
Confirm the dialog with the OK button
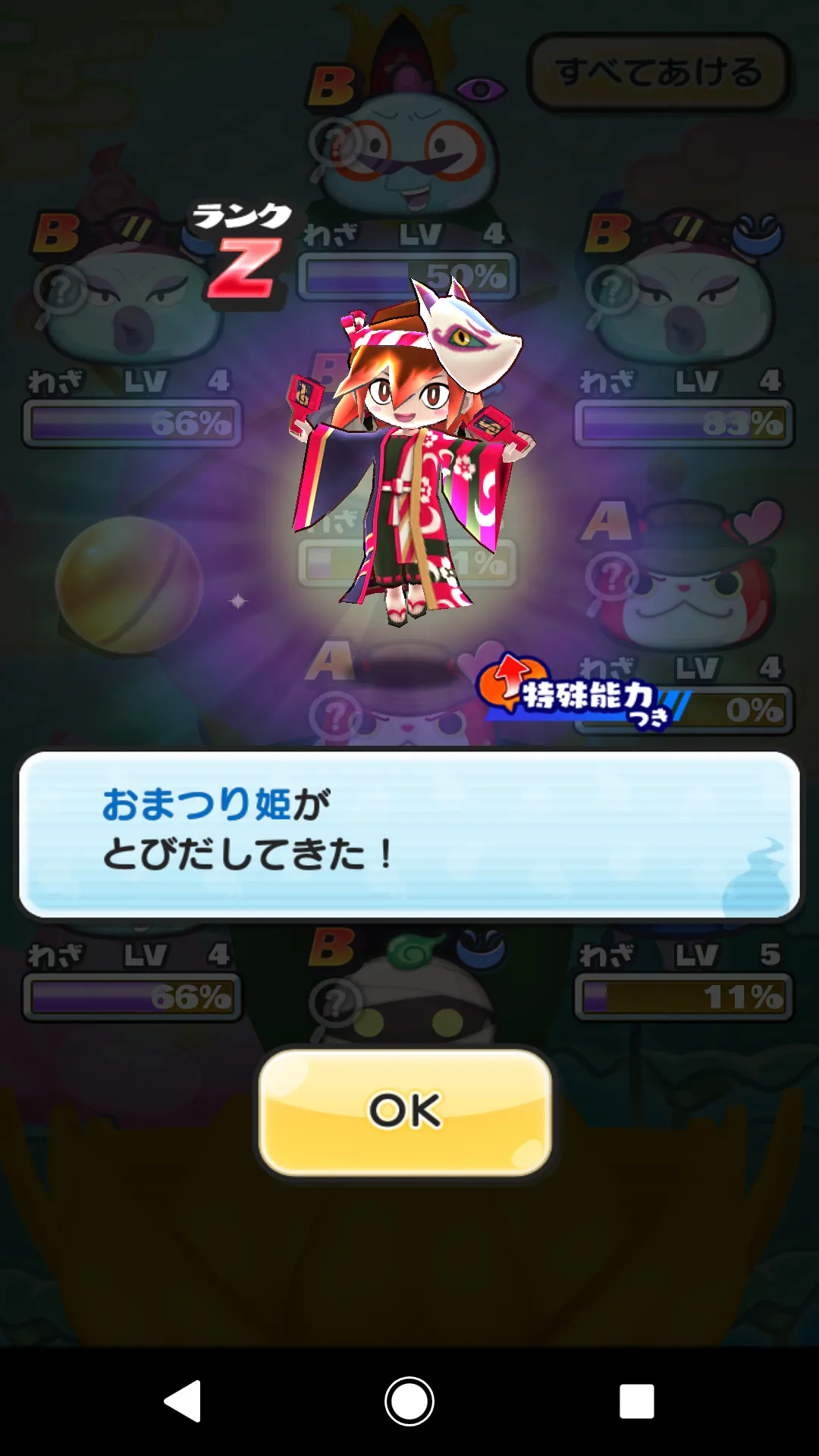(405, 1112)
